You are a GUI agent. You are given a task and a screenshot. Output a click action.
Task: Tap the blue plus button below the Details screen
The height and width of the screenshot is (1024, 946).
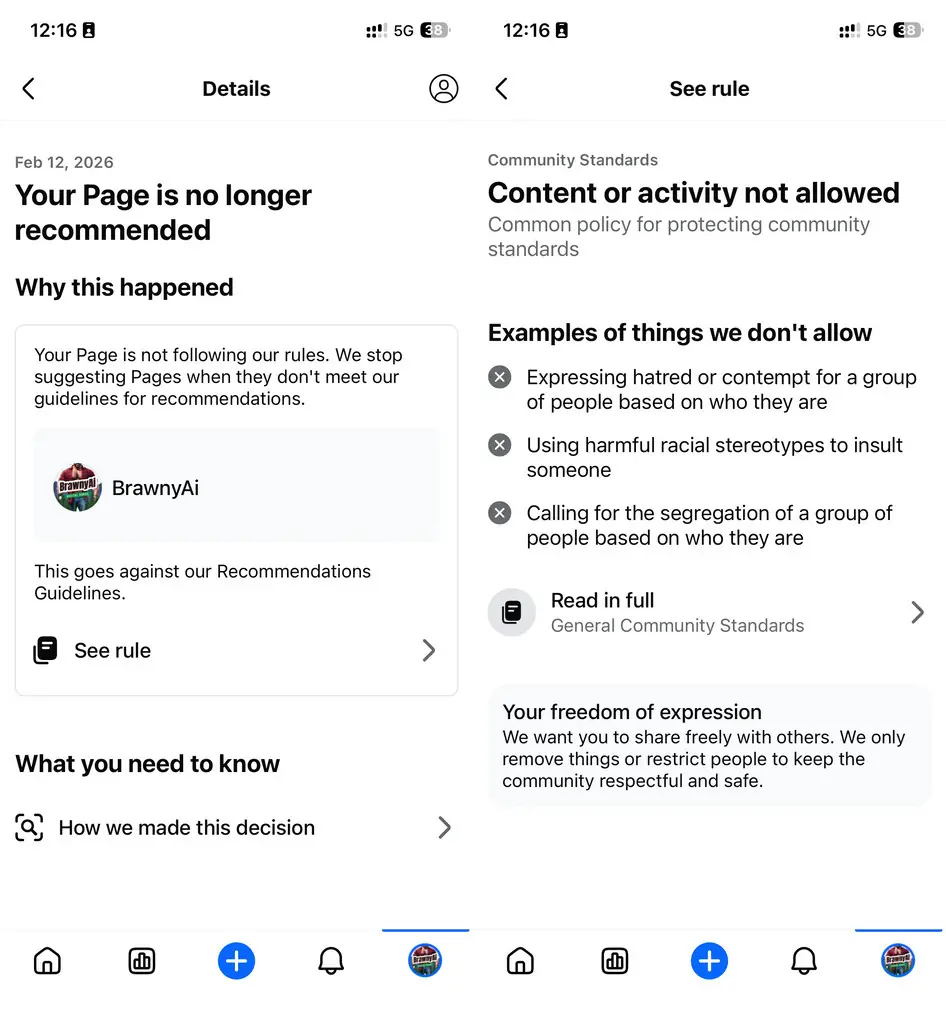pos(236,962)
